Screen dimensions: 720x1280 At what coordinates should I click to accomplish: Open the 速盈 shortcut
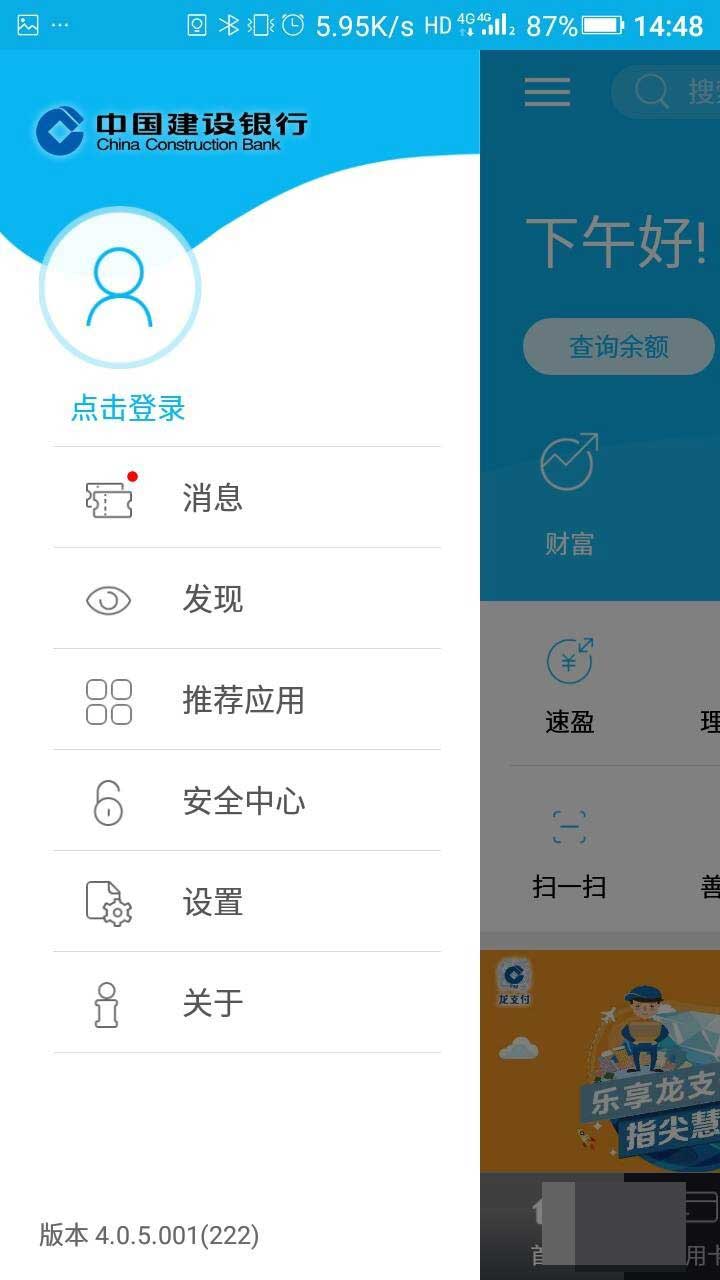(570, 685)
